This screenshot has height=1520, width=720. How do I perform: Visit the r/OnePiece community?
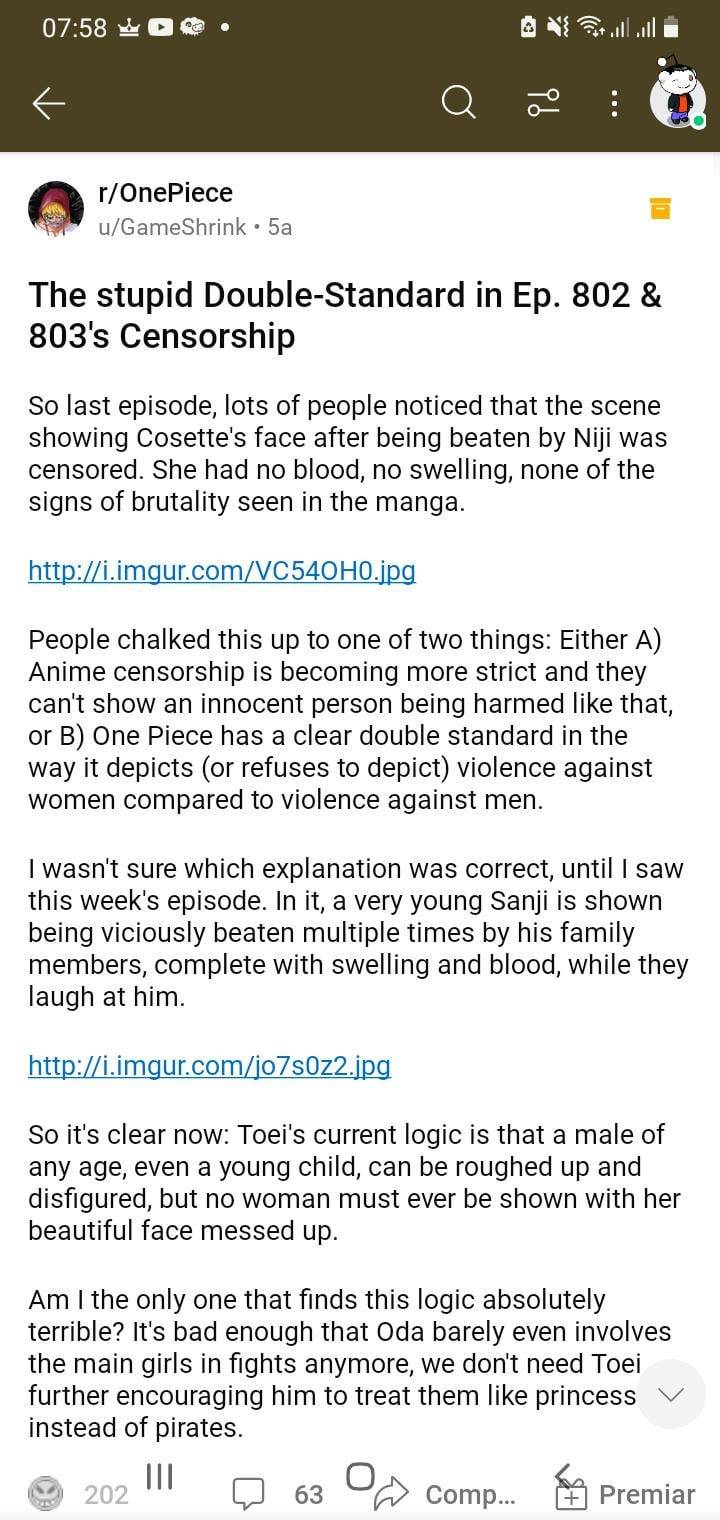pyautogui.click(x=165, y=193)
